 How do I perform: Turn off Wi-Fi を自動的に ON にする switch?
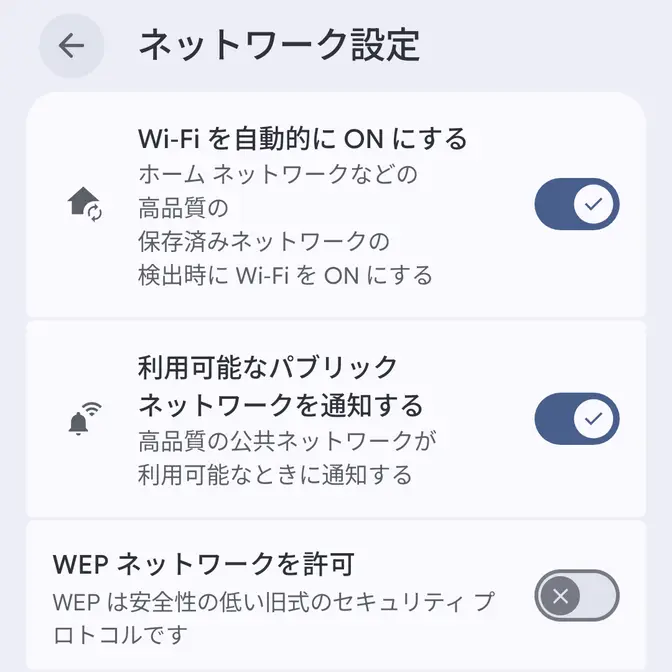[577, 205]
